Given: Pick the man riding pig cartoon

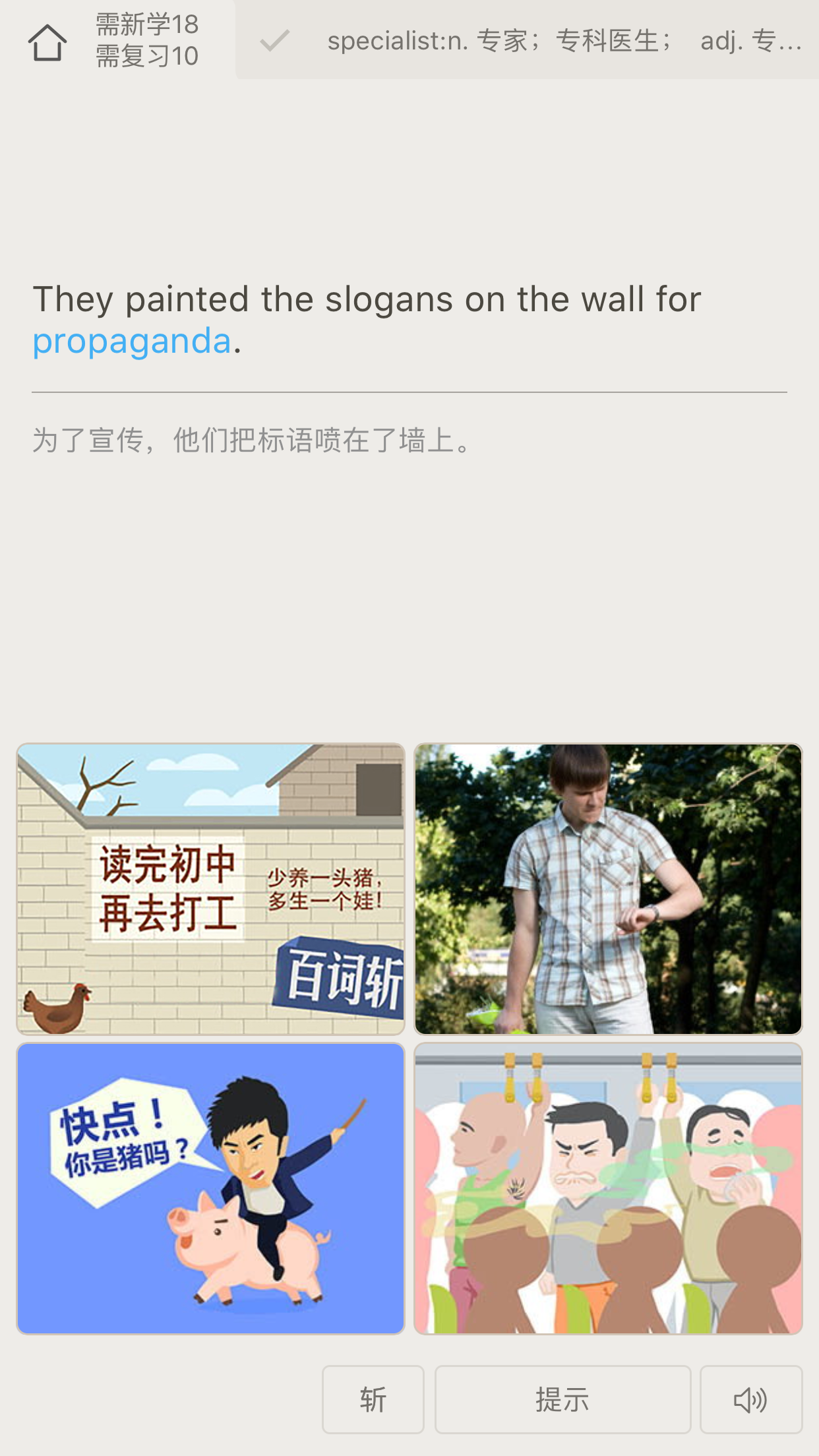Looking at the screenshot, I should [x=211, y=1188].
